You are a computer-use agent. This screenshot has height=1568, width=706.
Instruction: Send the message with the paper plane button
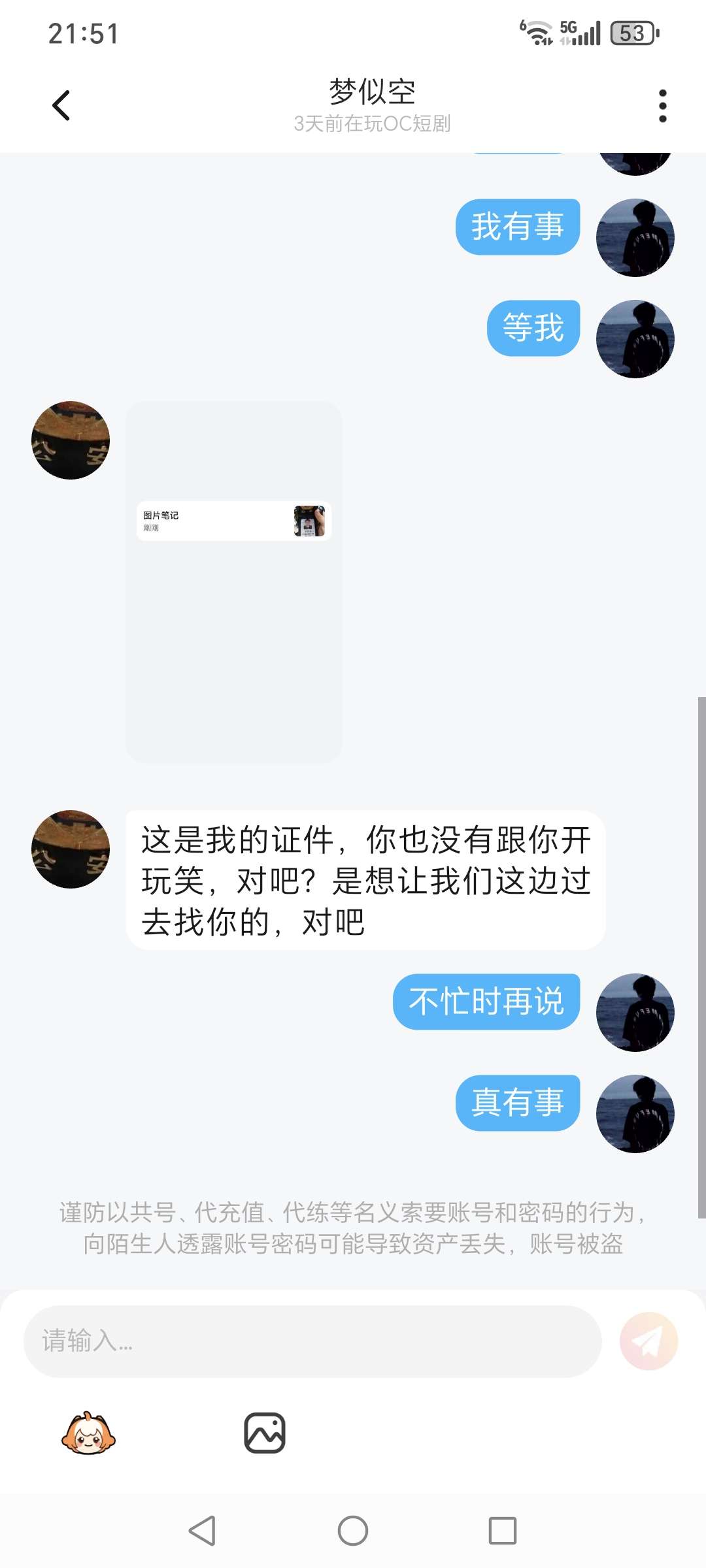[648, 1341]
